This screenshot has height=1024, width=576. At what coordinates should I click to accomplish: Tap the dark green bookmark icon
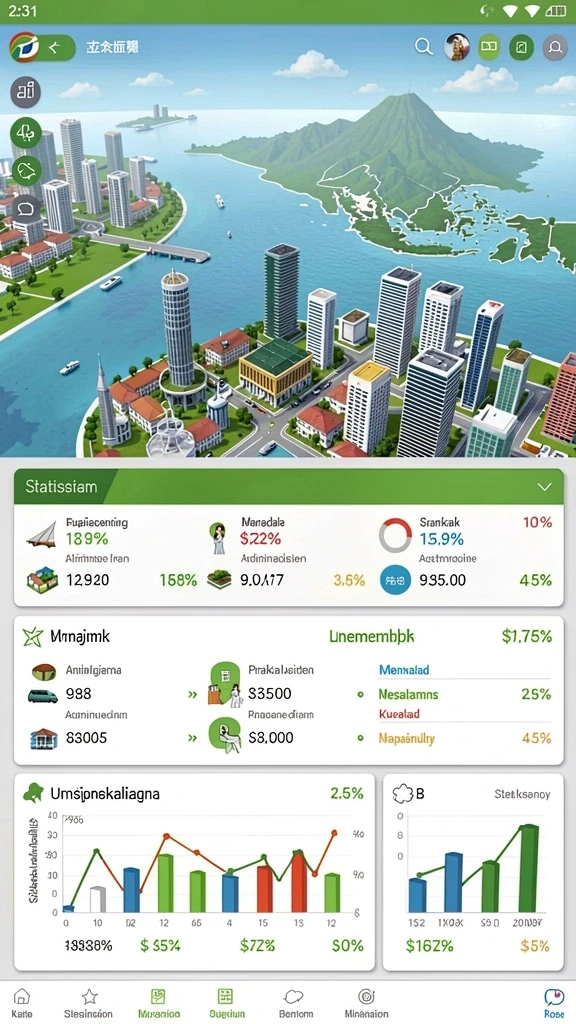click(x=521, y=47)
